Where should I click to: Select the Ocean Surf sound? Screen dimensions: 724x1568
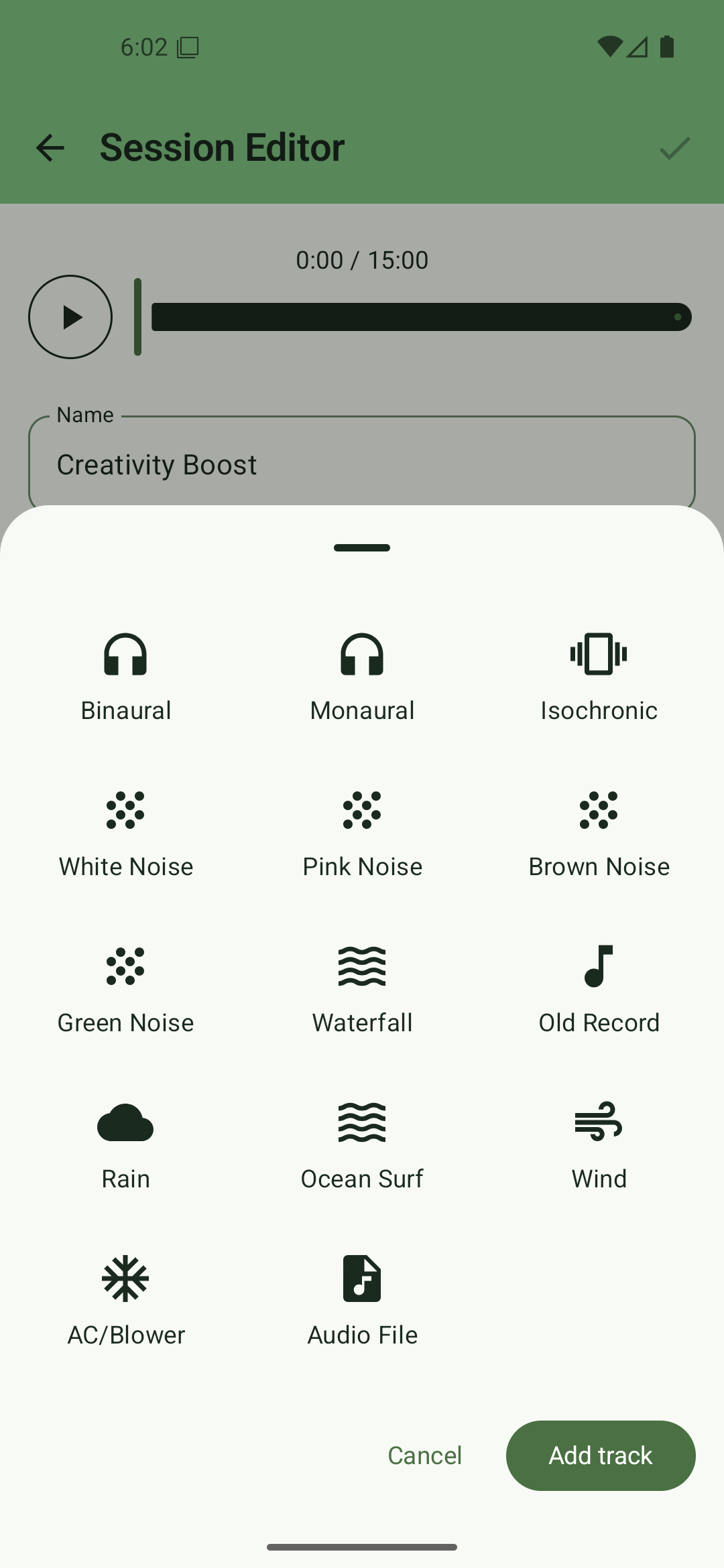[x=361, y=1143]
